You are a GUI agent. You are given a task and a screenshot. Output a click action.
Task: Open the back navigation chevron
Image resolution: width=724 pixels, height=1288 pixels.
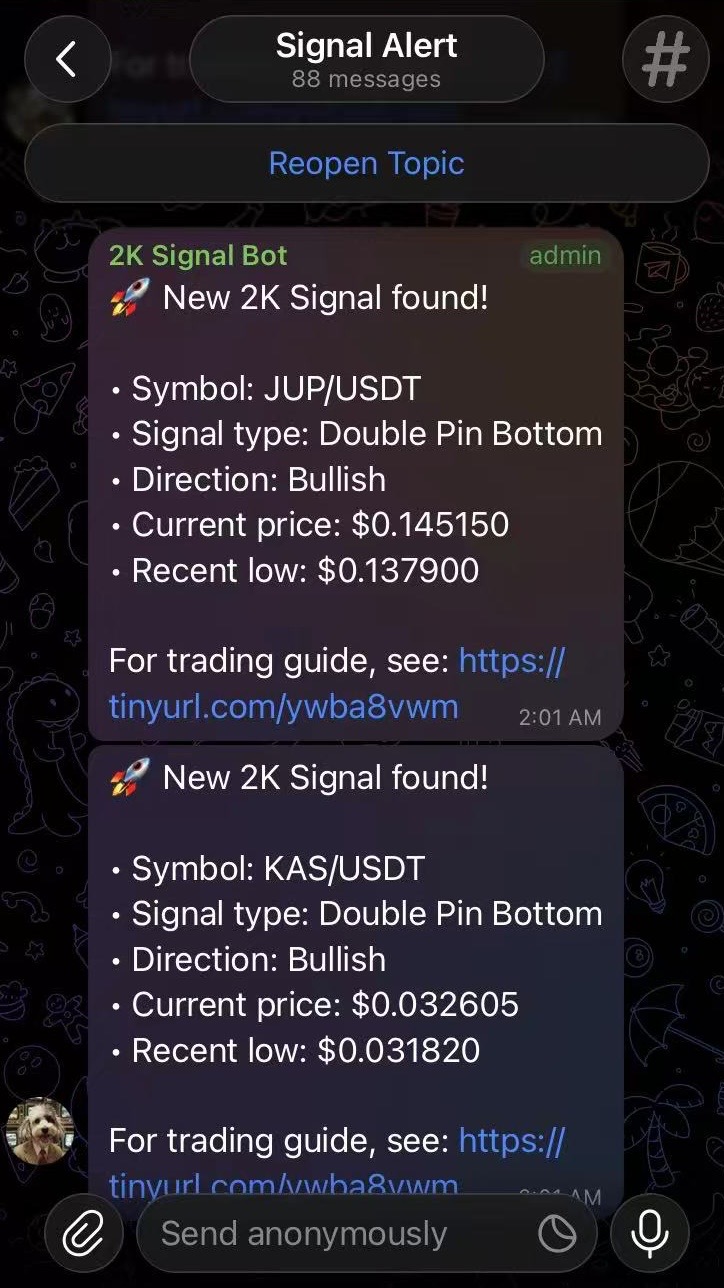coord(67,59)
